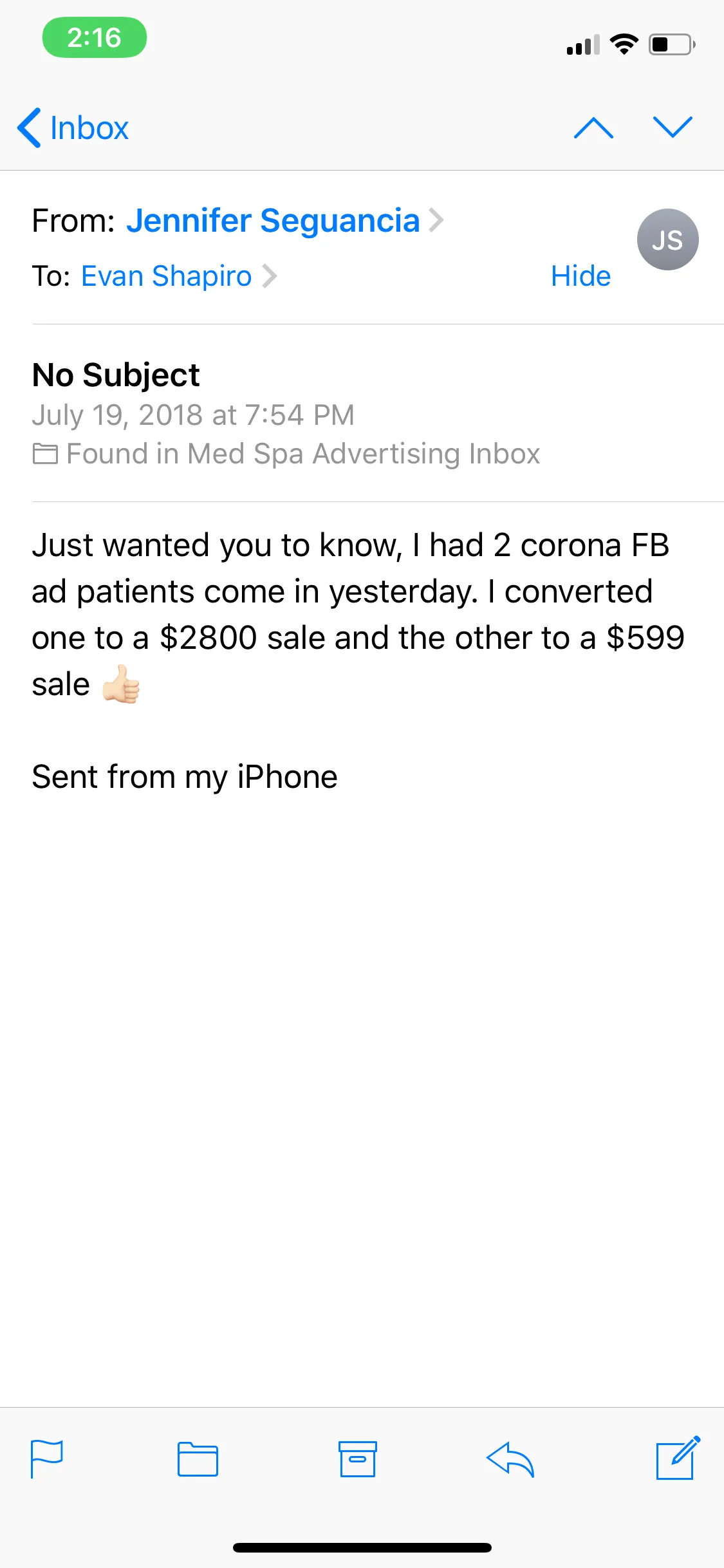Viewport: 724px width, 1568px height.
Task: Tap the JS contact avatar
Action: coord(667,239)
